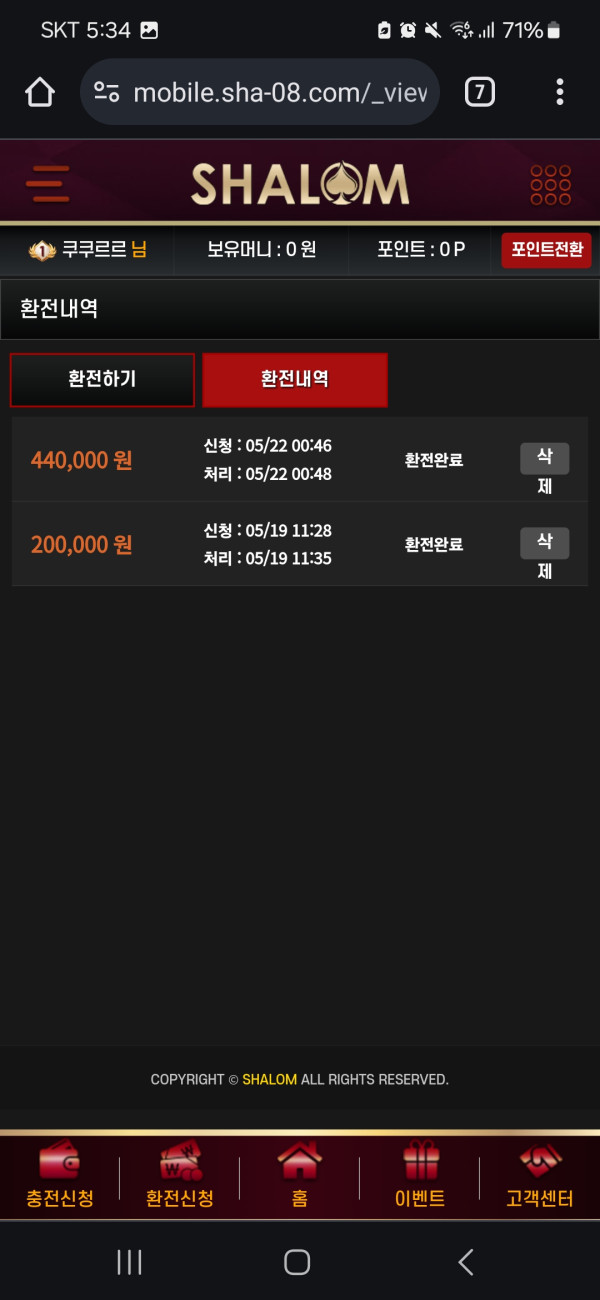Viewport: 600px width, 1300px height.
Task: Delete the 200,000 원 withdrawal record
Action: 544,543
